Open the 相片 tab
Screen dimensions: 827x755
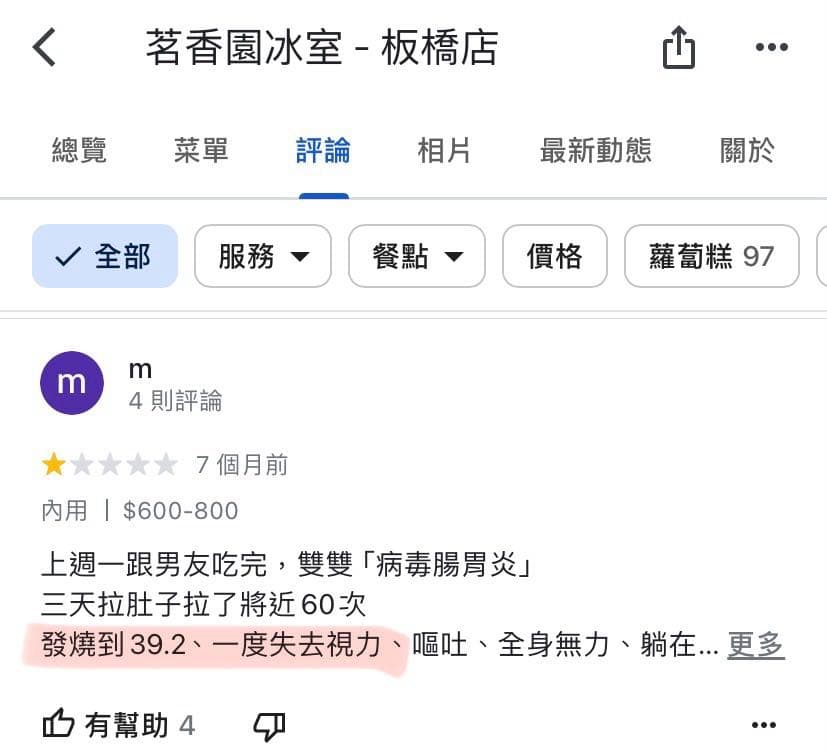(444, 151)
